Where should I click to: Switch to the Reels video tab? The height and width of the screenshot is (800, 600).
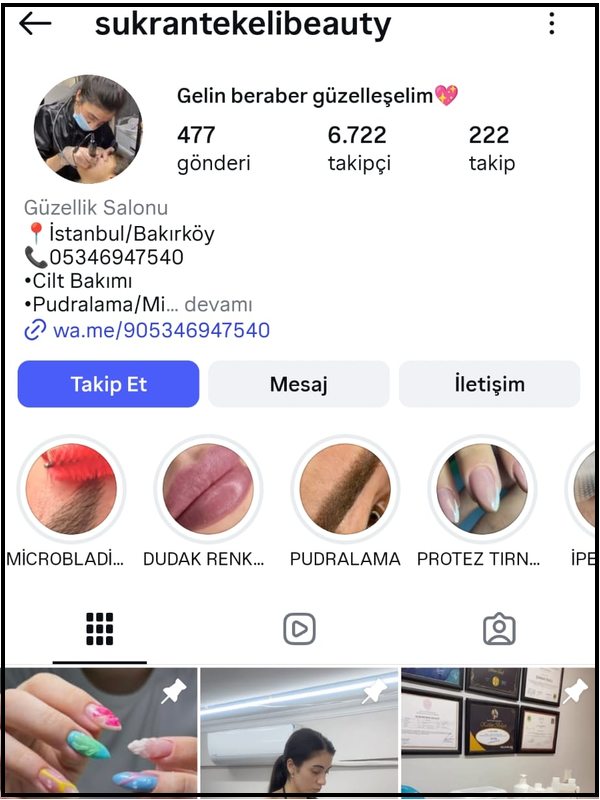[299, 628]
